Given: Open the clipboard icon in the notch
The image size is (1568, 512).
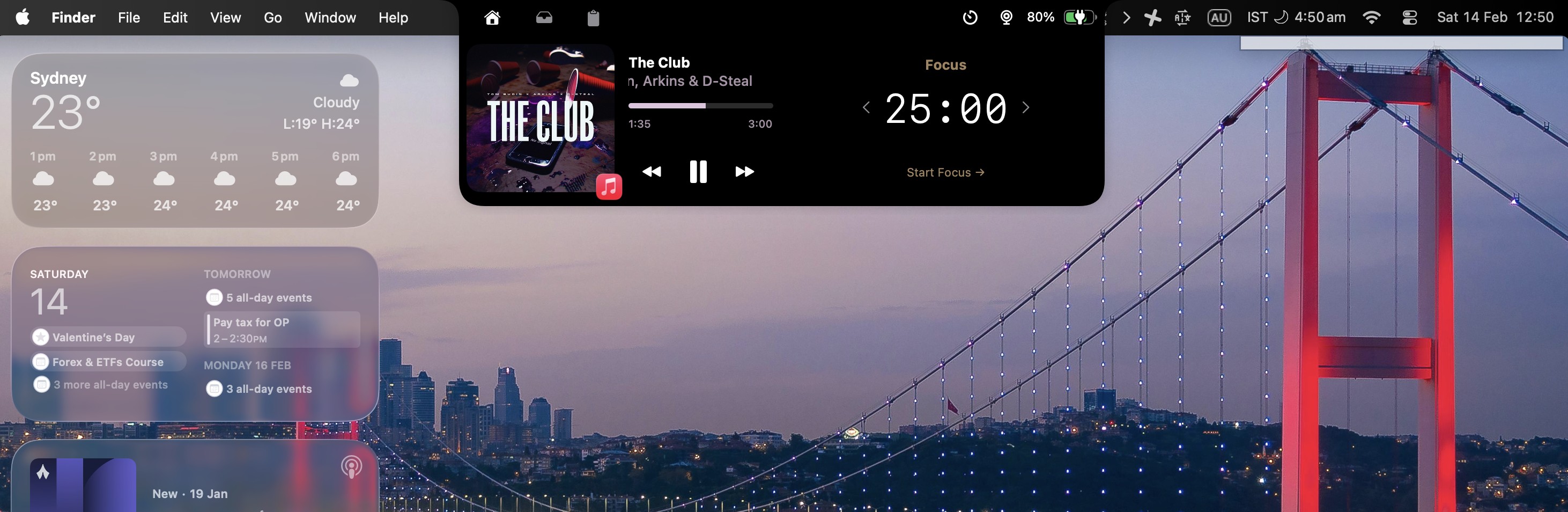Looking at the screenshot, I should coord(593,18).
